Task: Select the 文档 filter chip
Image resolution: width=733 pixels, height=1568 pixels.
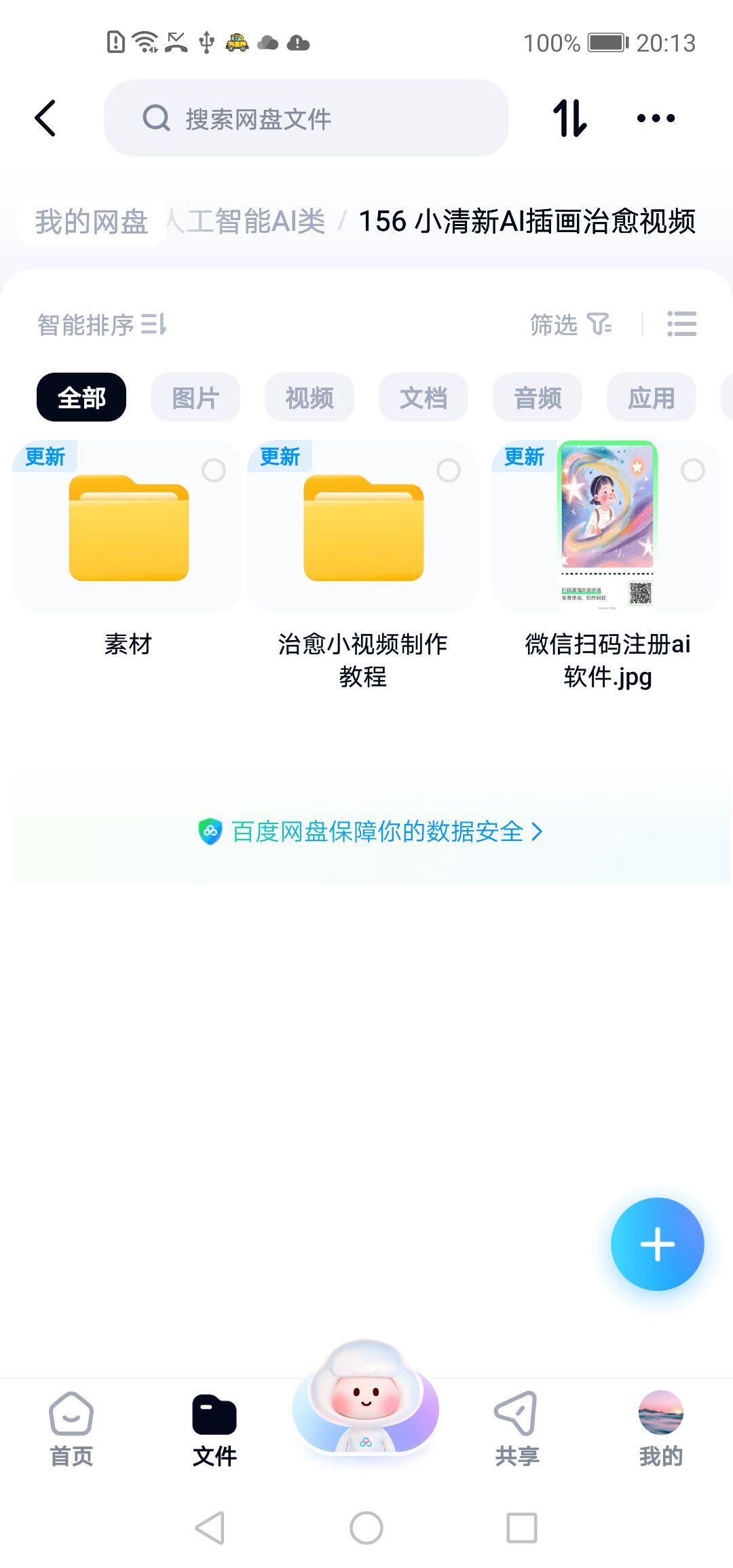Action: [x=424, y=398]
